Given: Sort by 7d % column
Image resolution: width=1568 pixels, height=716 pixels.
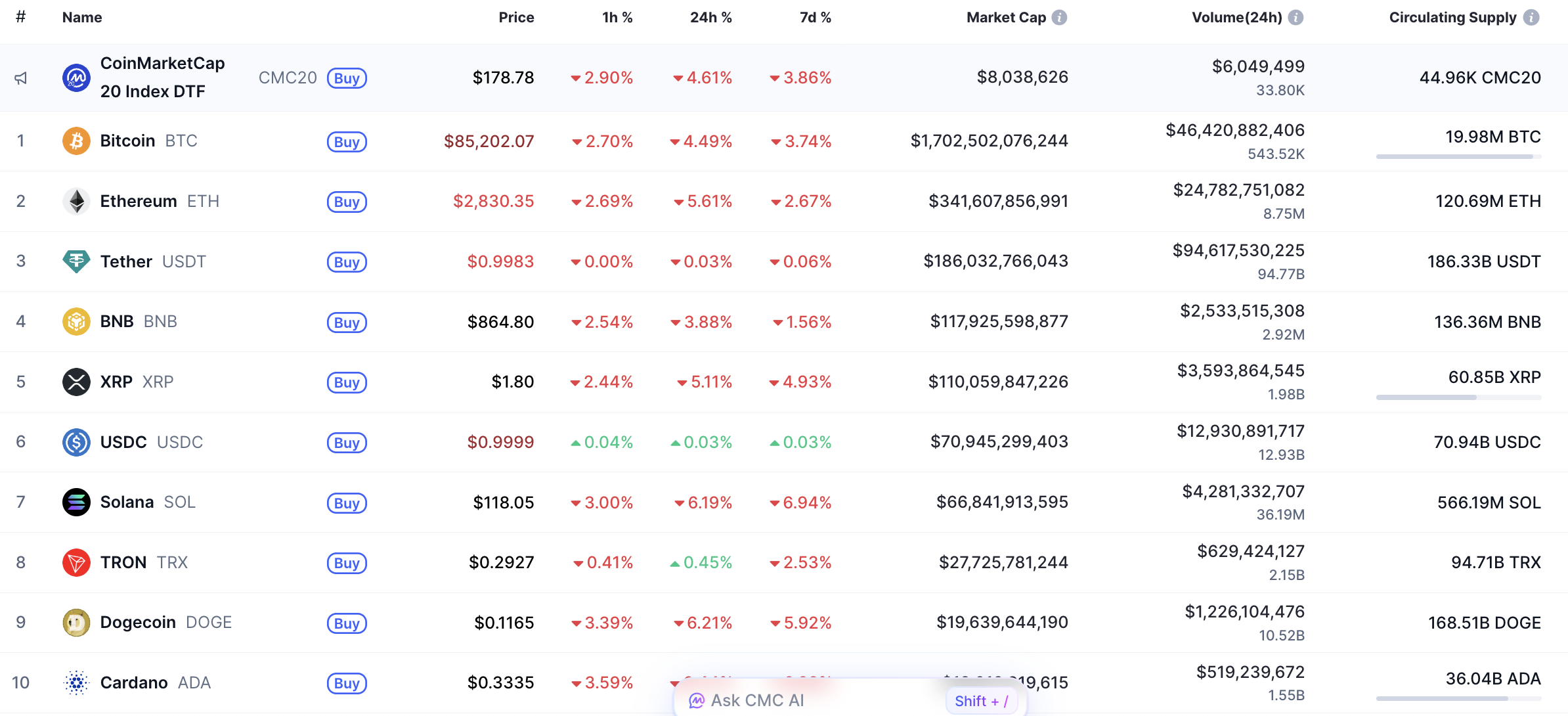Looking at the screenshot, I should pyautogui.click(x=815, y=18).
